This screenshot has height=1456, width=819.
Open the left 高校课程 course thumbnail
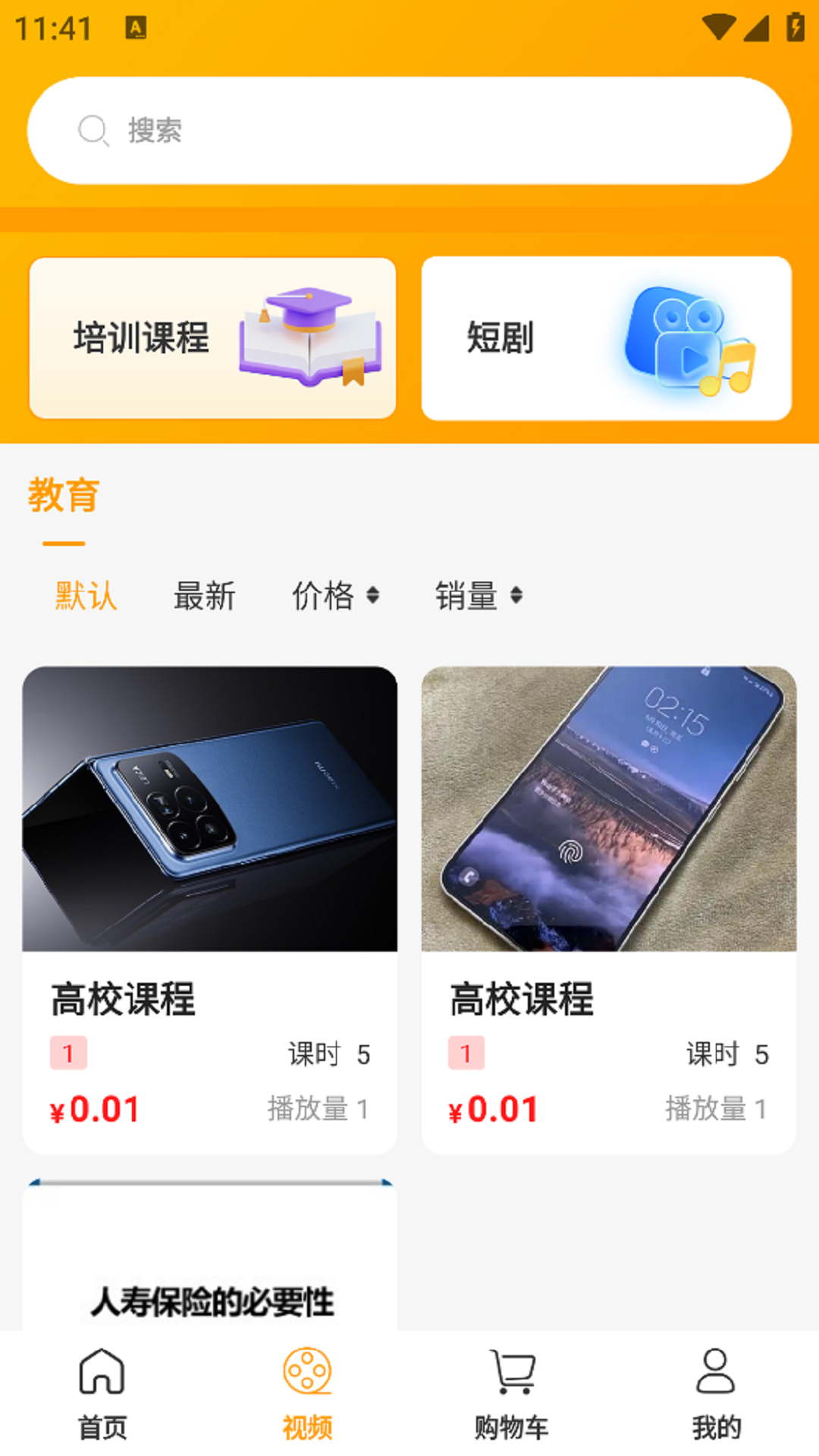coord(209,806)
